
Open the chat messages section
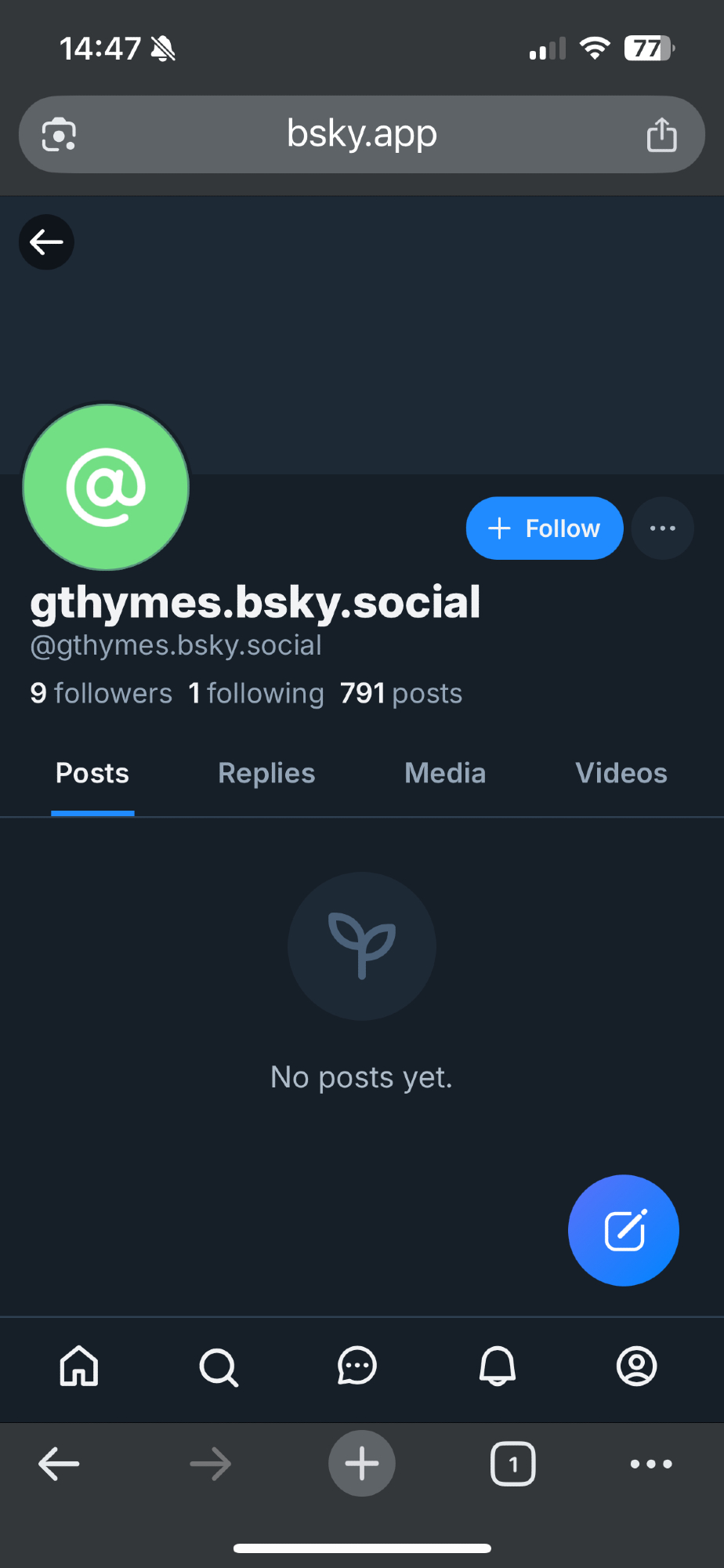(x=357, y=1367)
